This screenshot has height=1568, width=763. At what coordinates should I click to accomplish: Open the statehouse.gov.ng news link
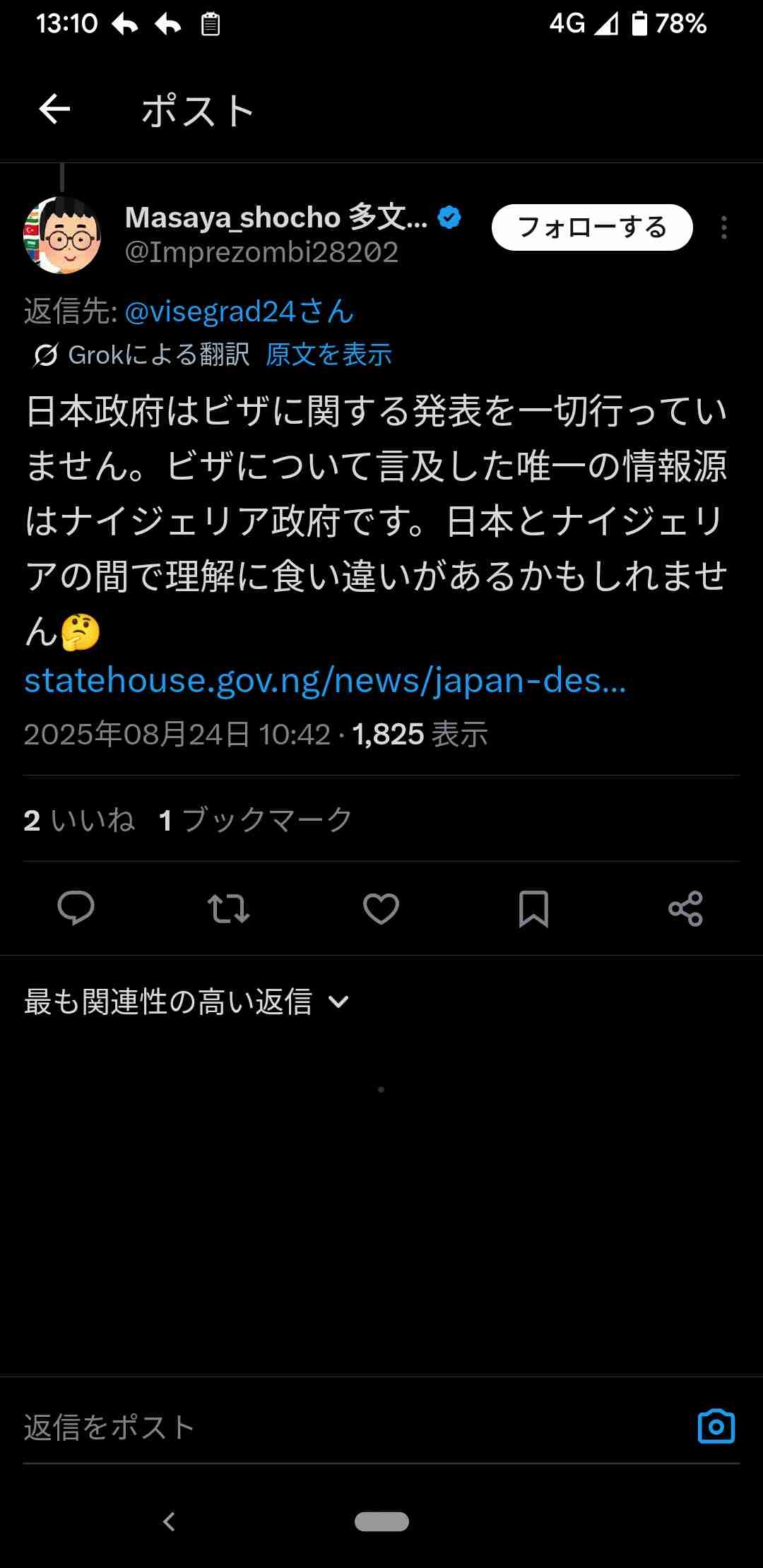point(325,681)
